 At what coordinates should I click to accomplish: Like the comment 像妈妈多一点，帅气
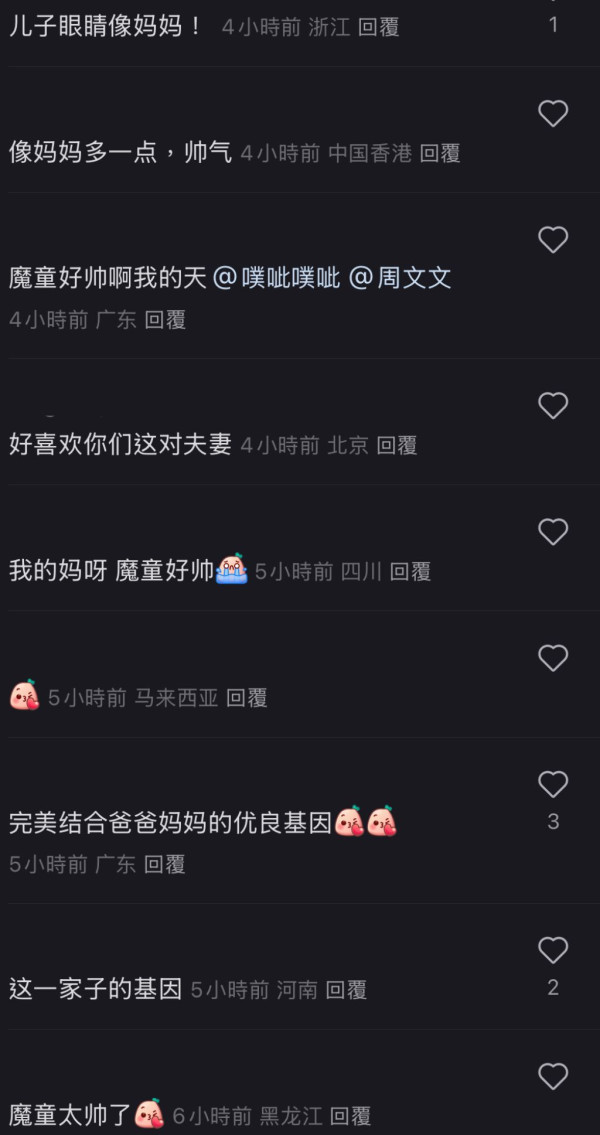point(553,114)
